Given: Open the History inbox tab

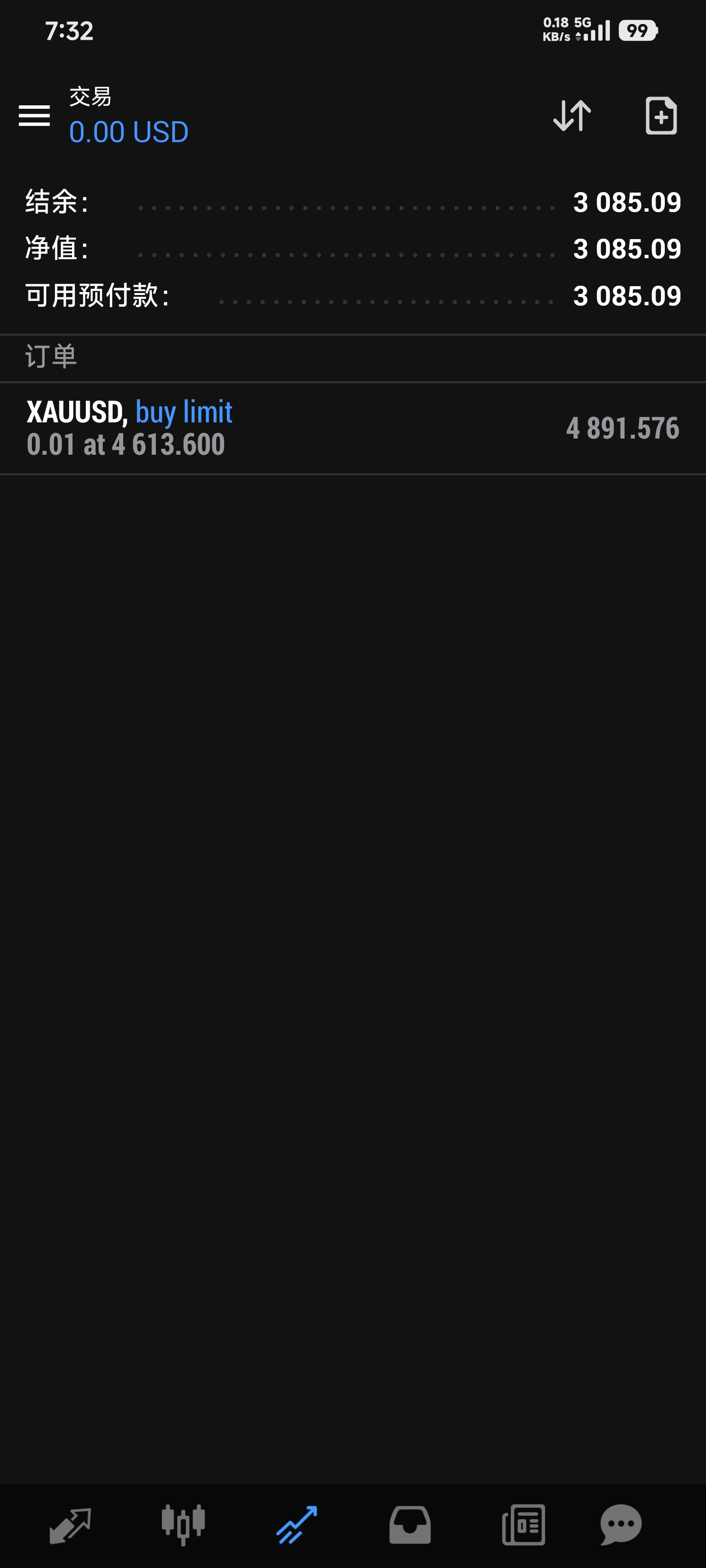Looking at the screenshot, I should click(410, 1525).
